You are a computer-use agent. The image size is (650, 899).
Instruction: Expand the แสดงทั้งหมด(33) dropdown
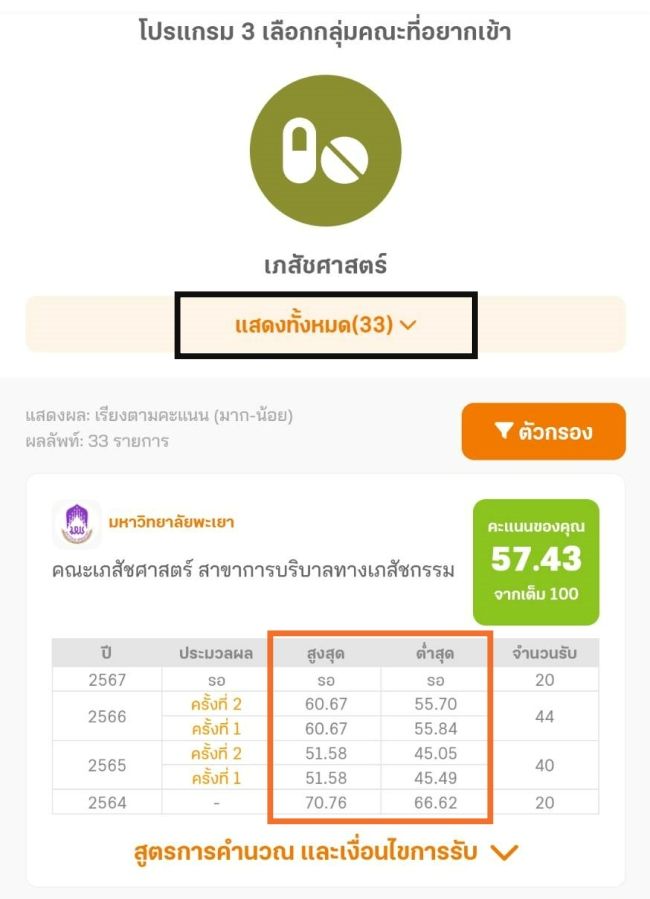(x=325, y=325)
